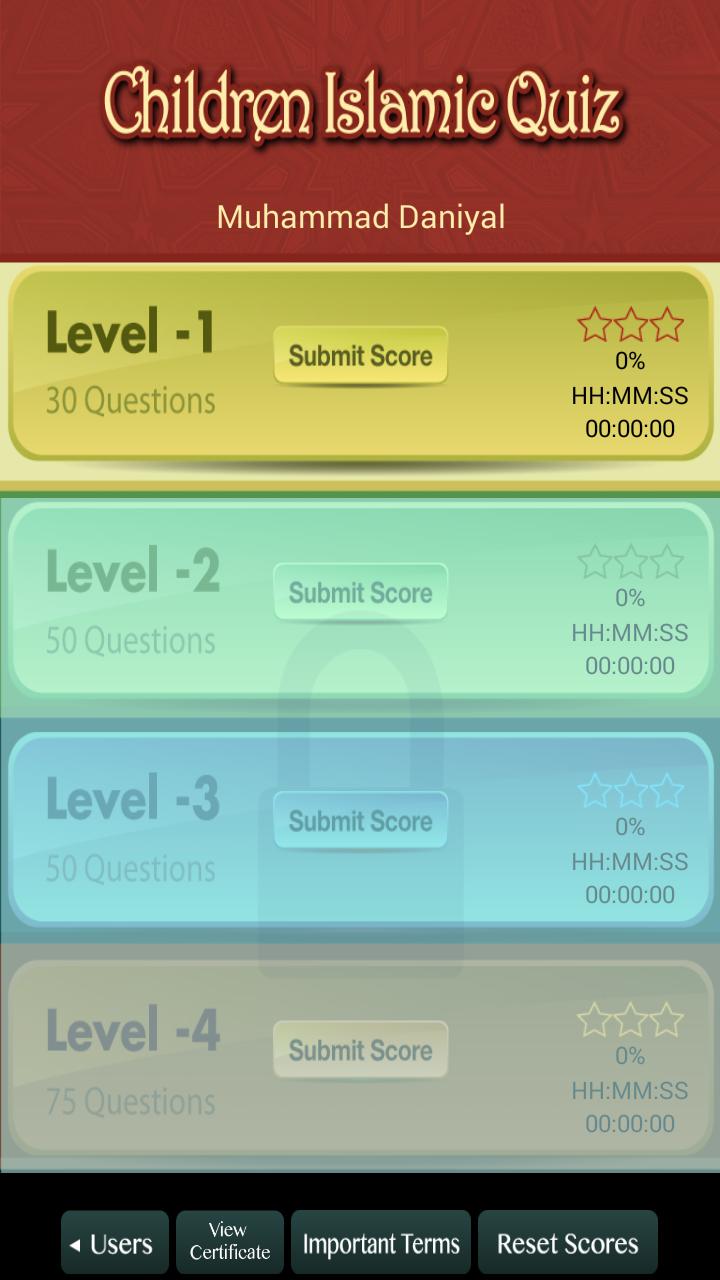
Task: View Certificate
Action: 230,1243
